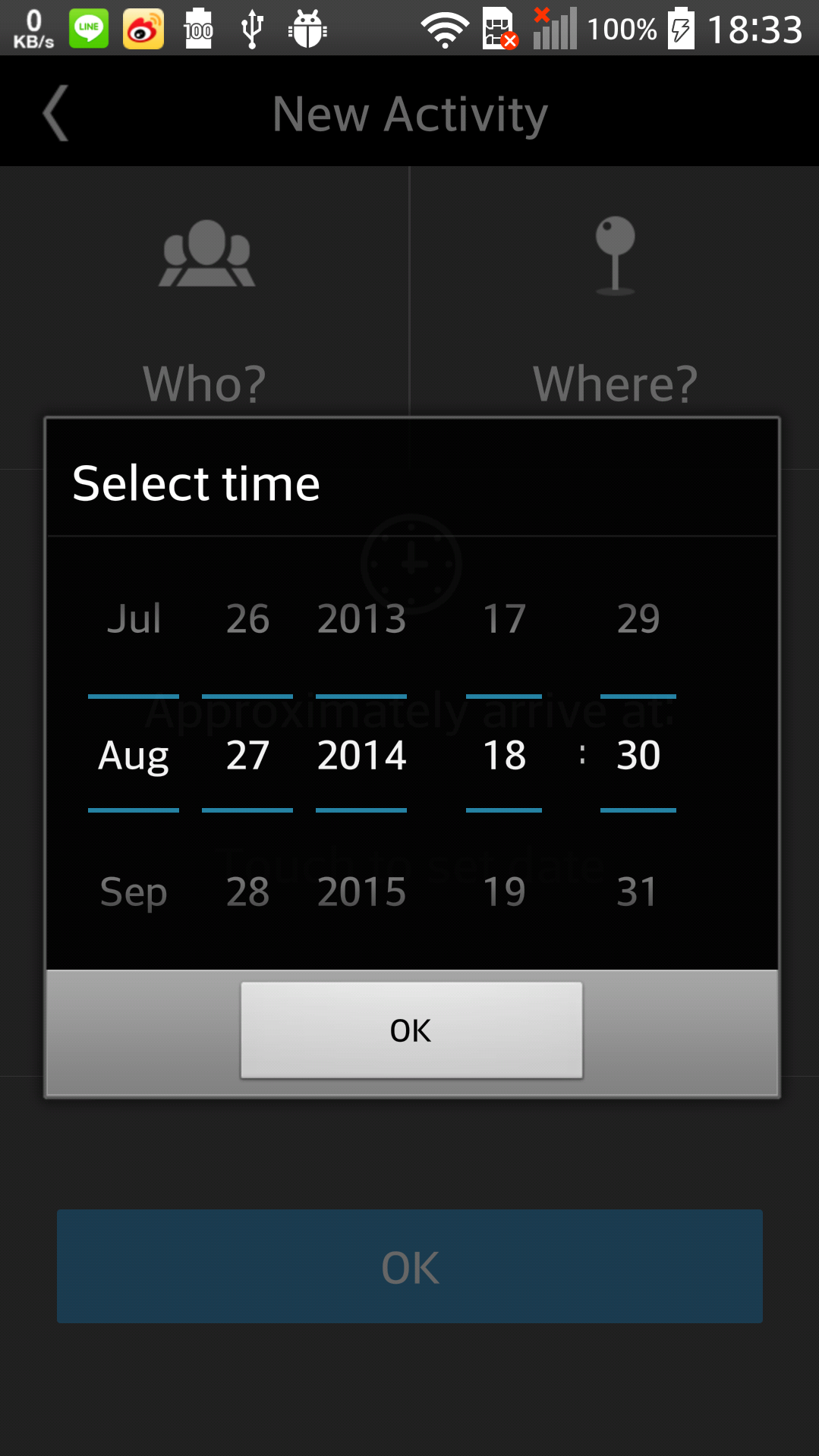Pick Jul in the month picker
819x1456 pixels.
point(134,618)
